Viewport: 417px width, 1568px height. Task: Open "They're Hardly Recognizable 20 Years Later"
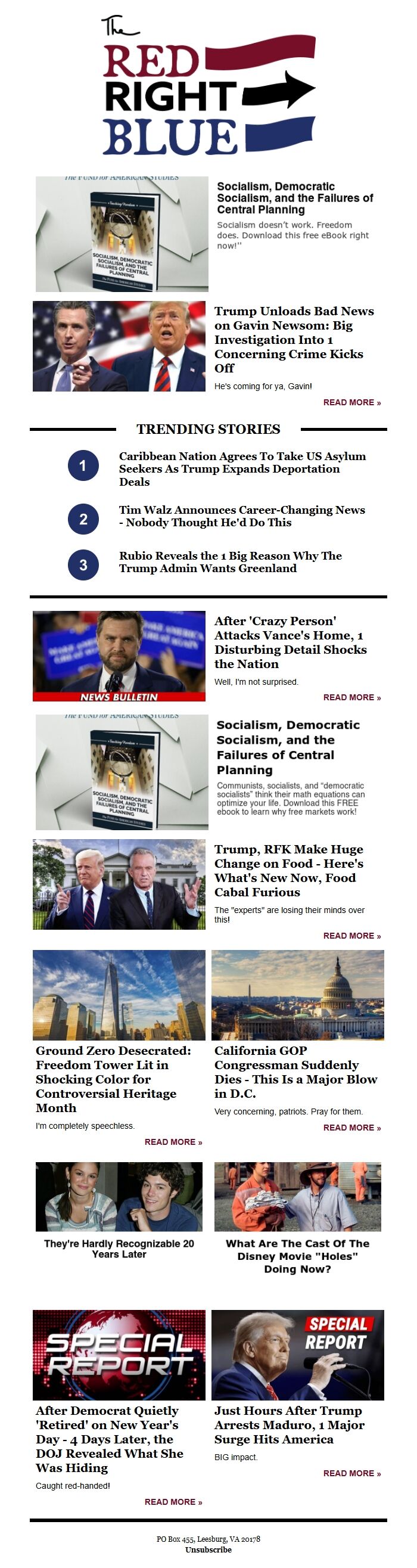[x=119, y=1249]
